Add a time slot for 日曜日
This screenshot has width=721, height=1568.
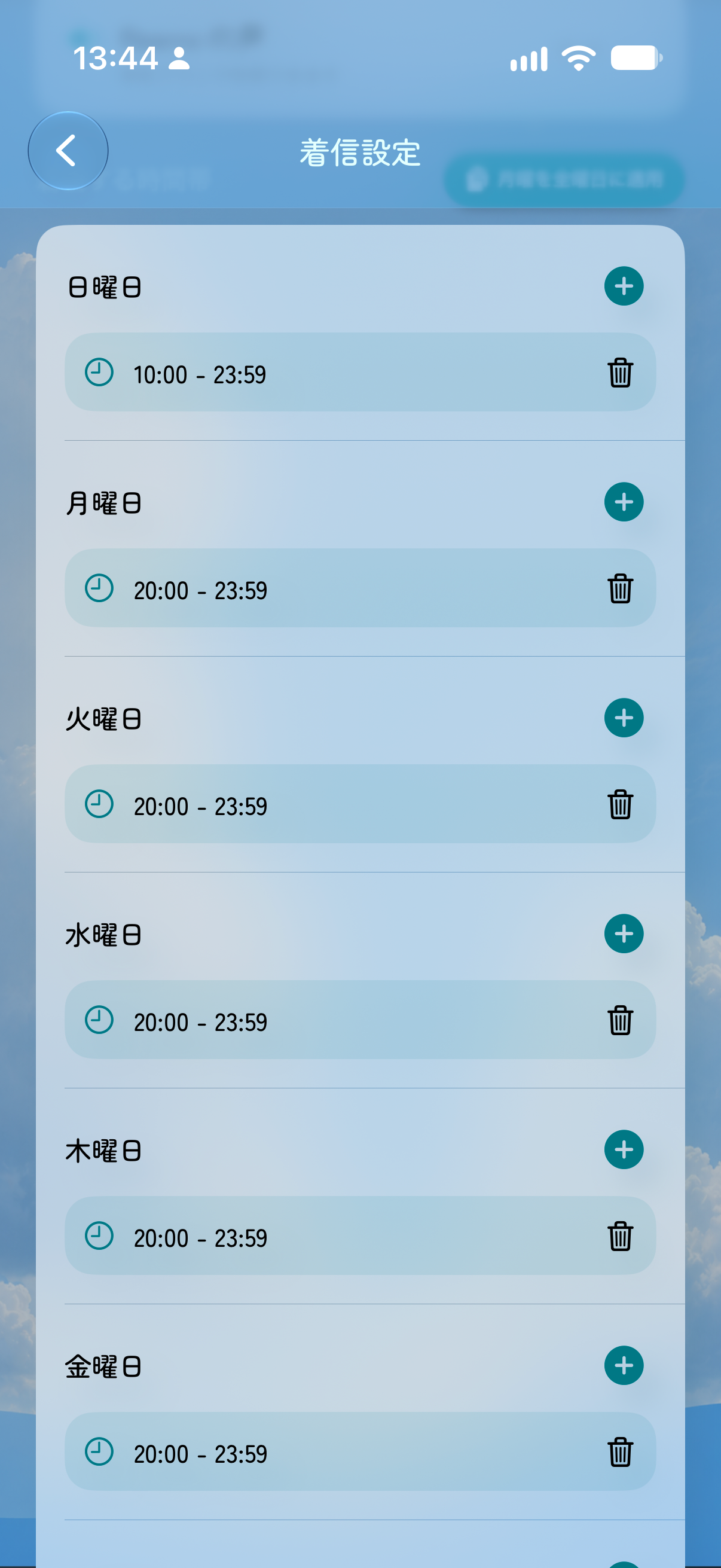click(x=624, y=286)
